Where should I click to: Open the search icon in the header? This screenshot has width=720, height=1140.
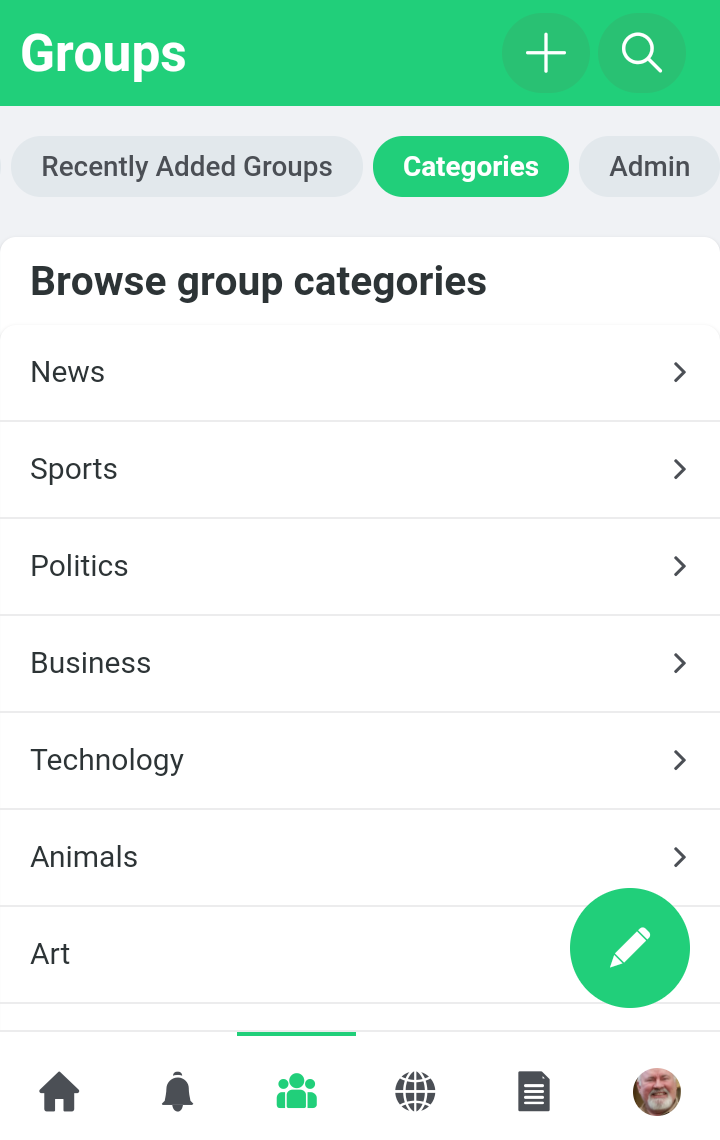pyautogui.click(x=641, y=53)
